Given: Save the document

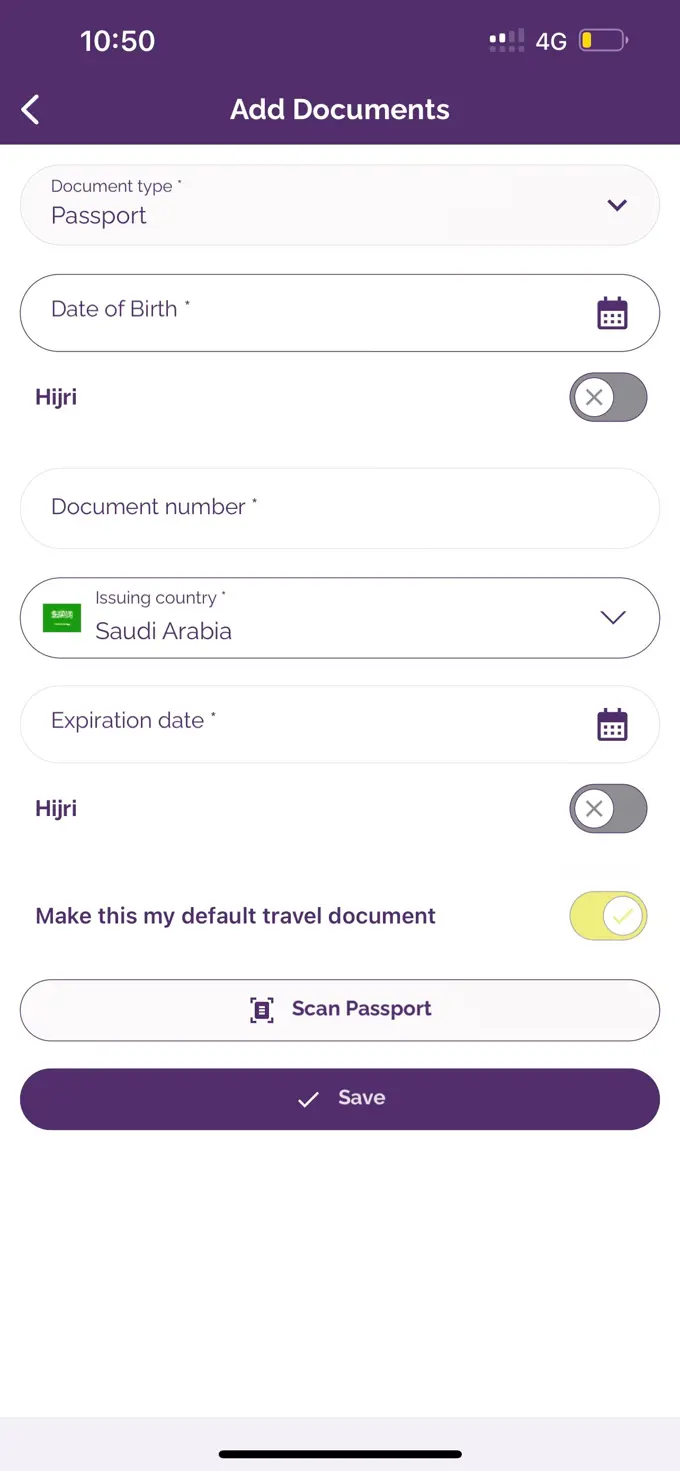Looking at the screenshot, I should (x=340, y=1099).
